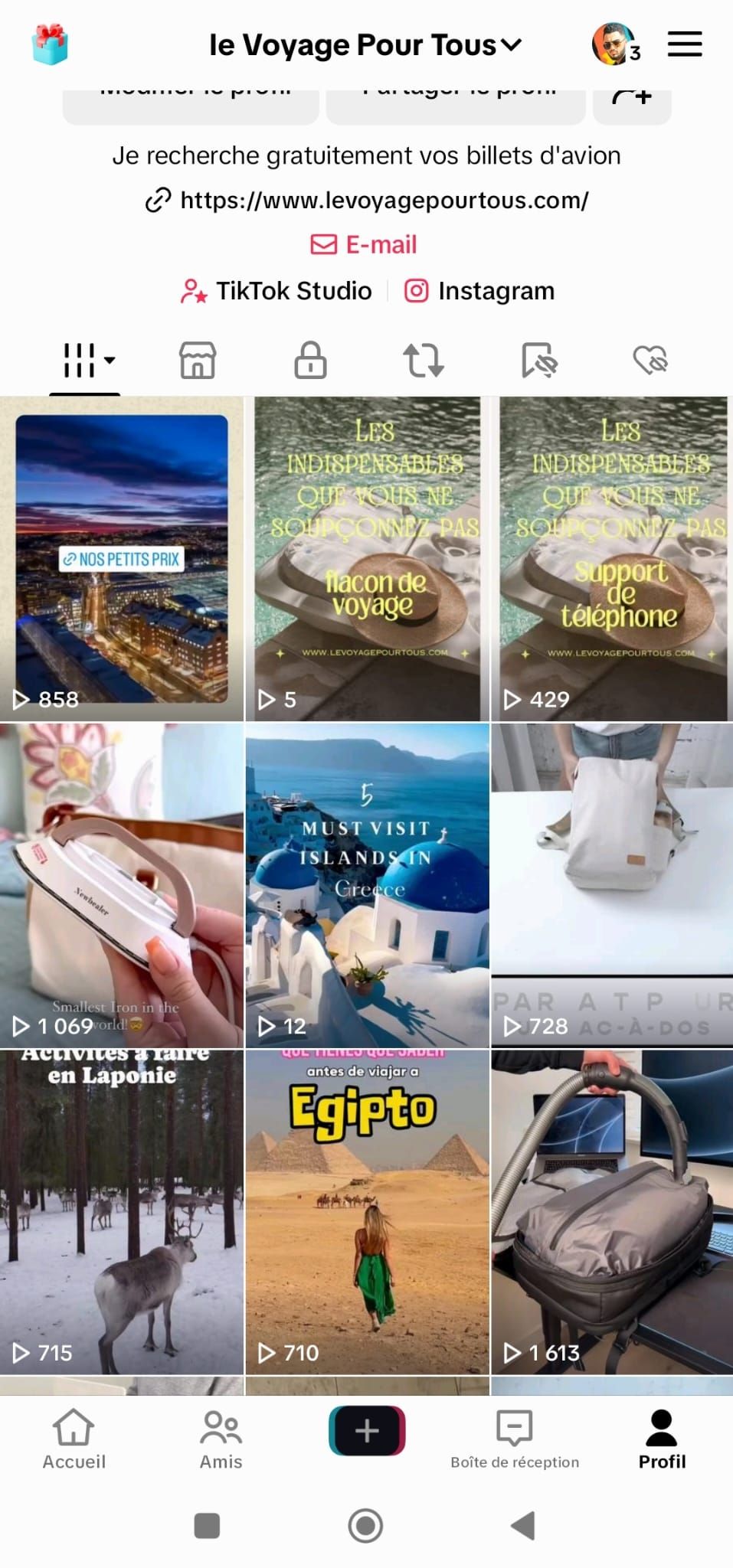Switch to the hidden favorites bookmark tab
Image resolution: width=733 pixels, height=1568 pixels.
(538, 360)
